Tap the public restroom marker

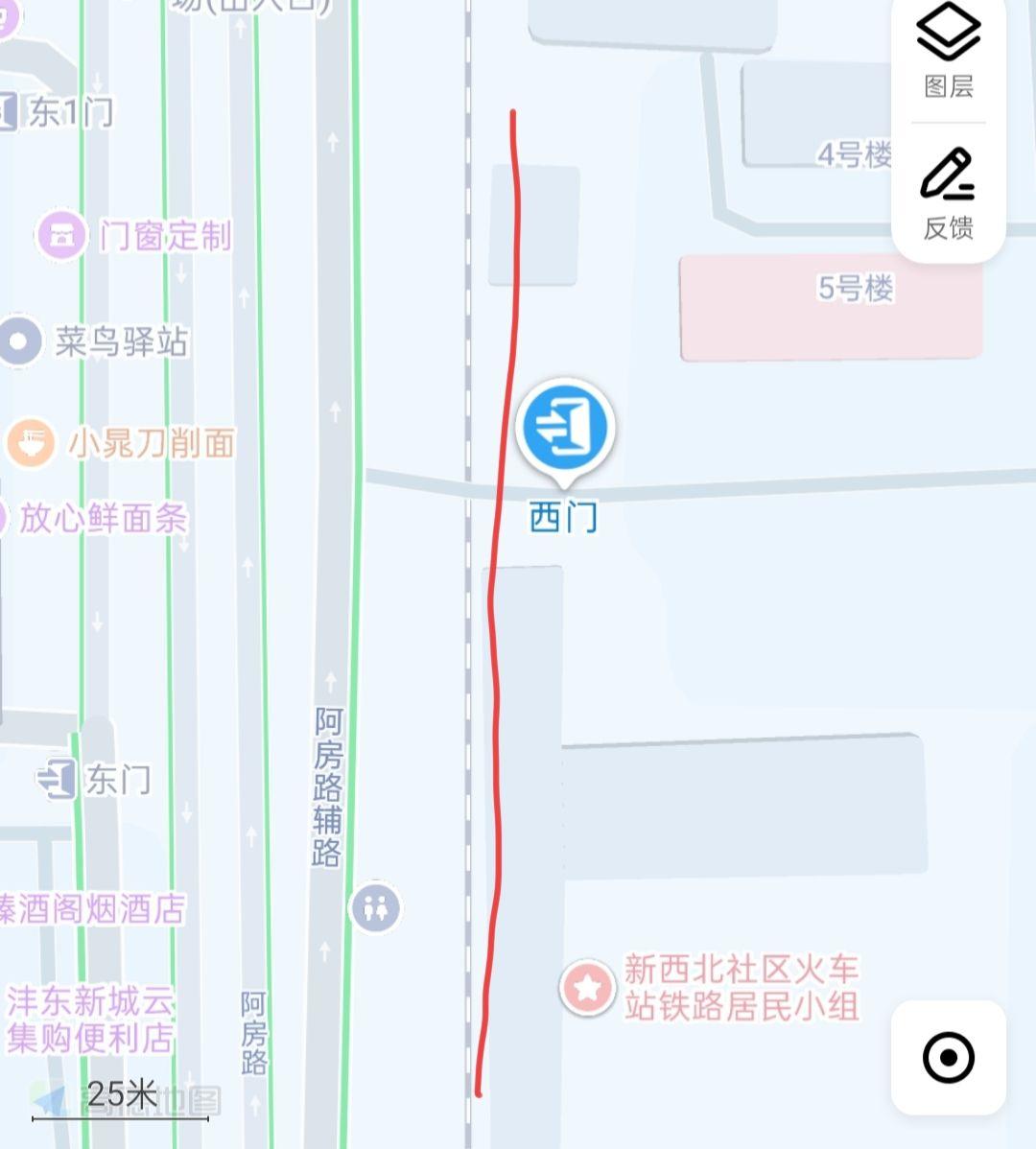376,908
